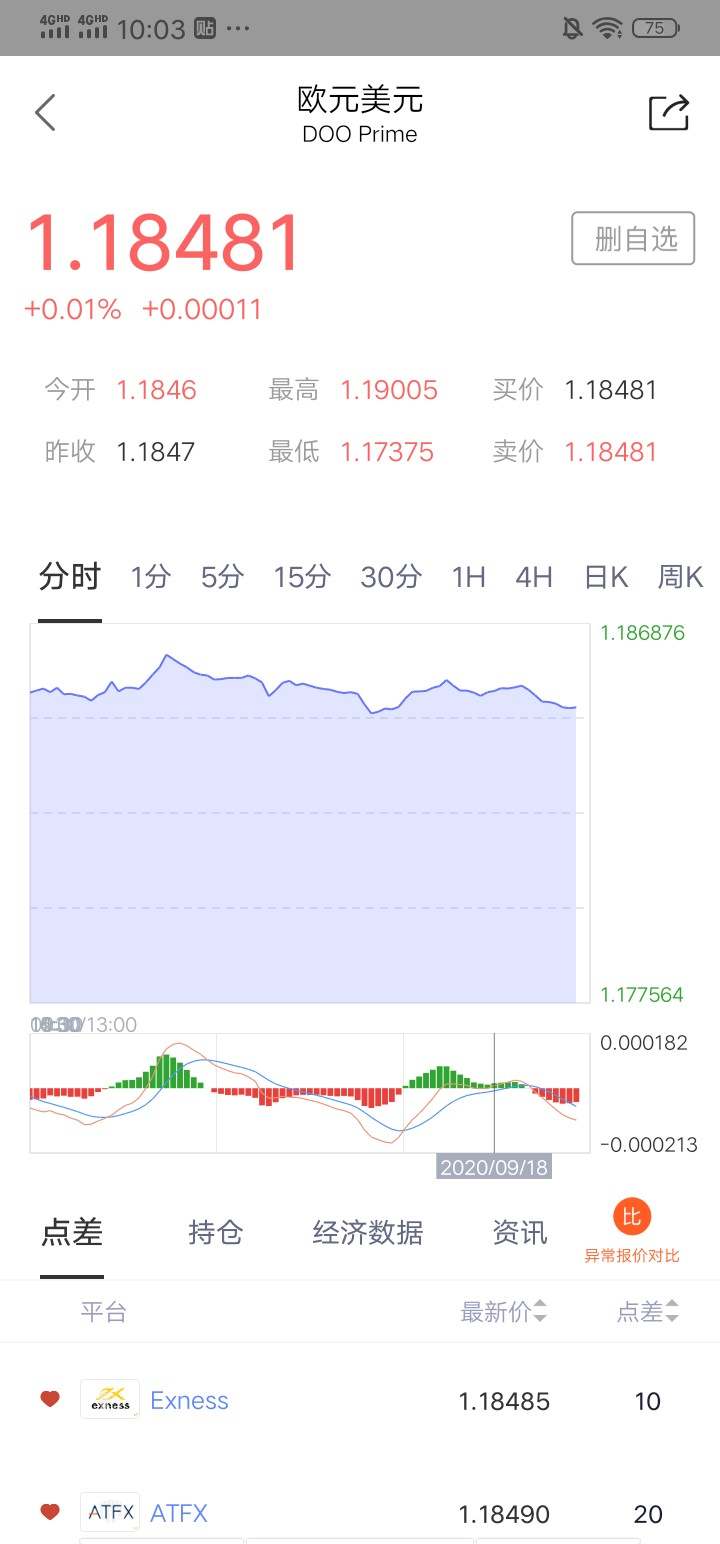Open the Exness platform row
Screen dimensions: 720x1544
pos(360,1400)
